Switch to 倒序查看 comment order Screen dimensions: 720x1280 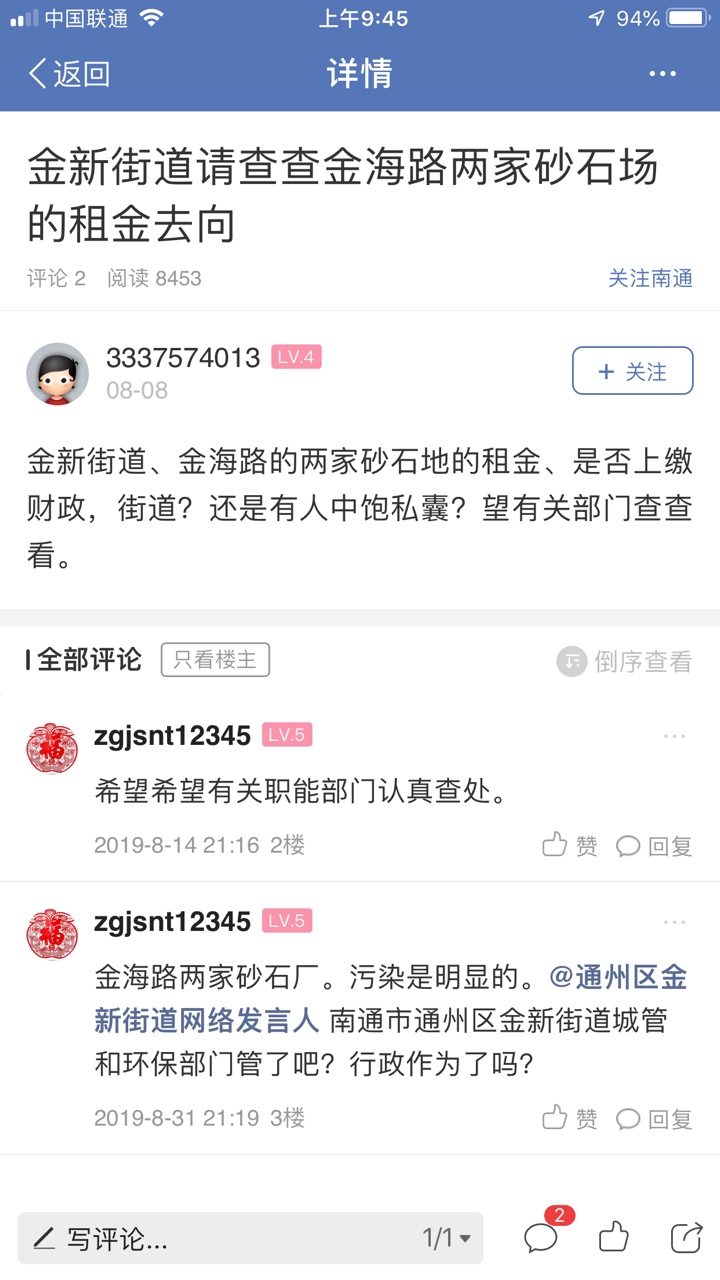(625, 661)
